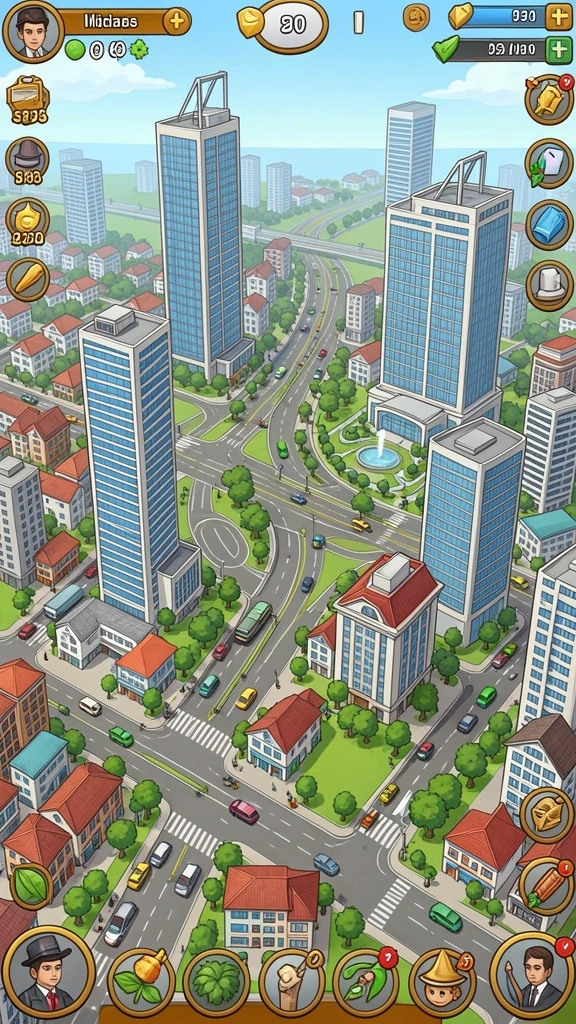Open the businessman advisor portrait with red badge
Screen dimensions: 576x1024
[x=532, y=975]
